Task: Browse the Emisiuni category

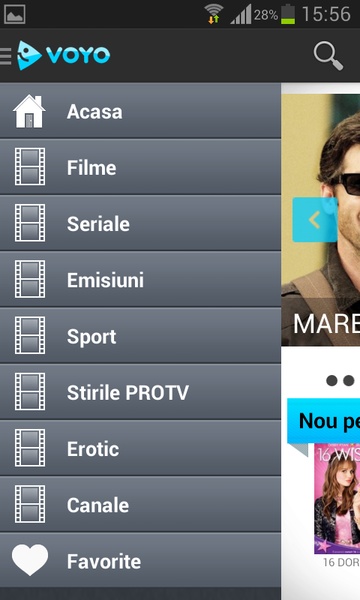Action: pos(140,280)
